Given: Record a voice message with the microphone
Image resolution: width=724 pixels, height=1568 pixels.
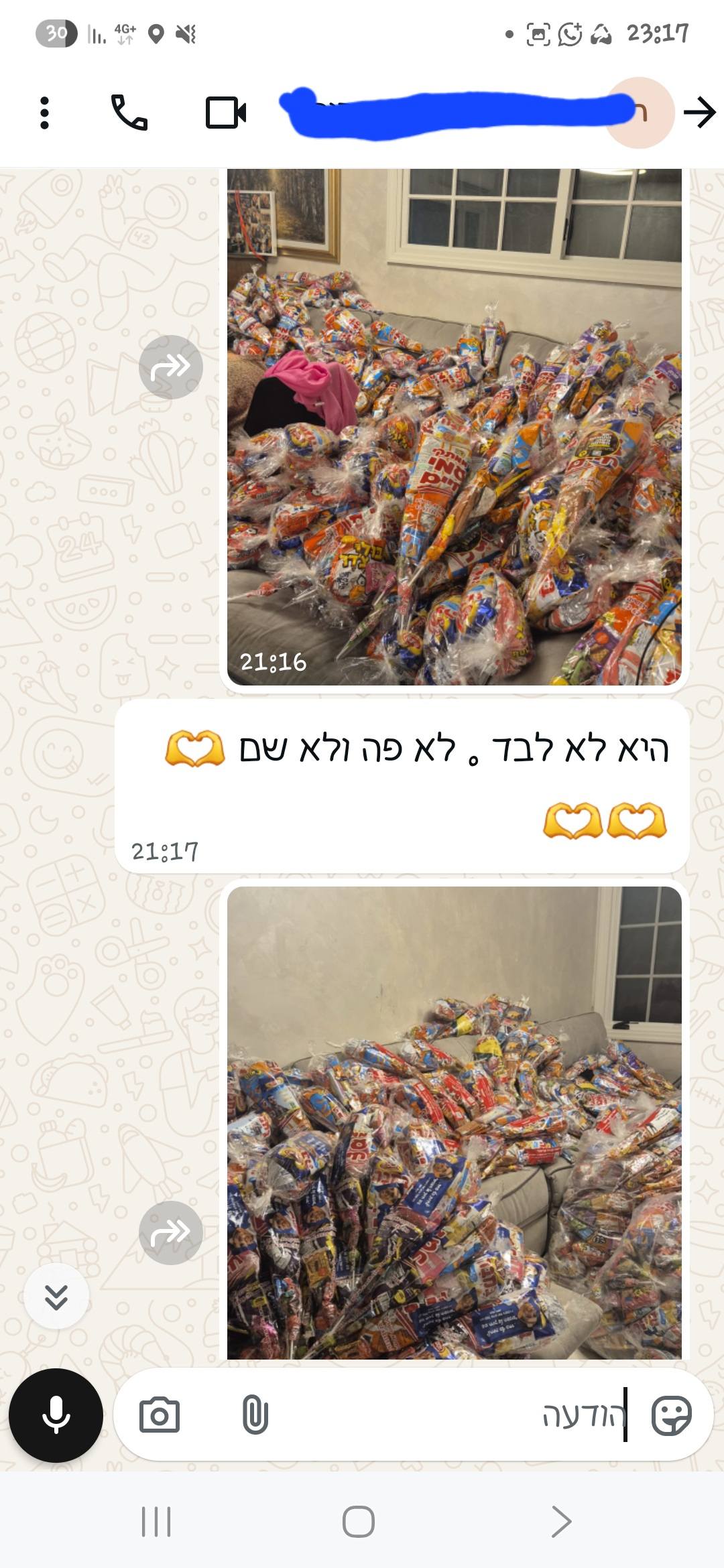Looking at the screenshot, I should 56,1415.
